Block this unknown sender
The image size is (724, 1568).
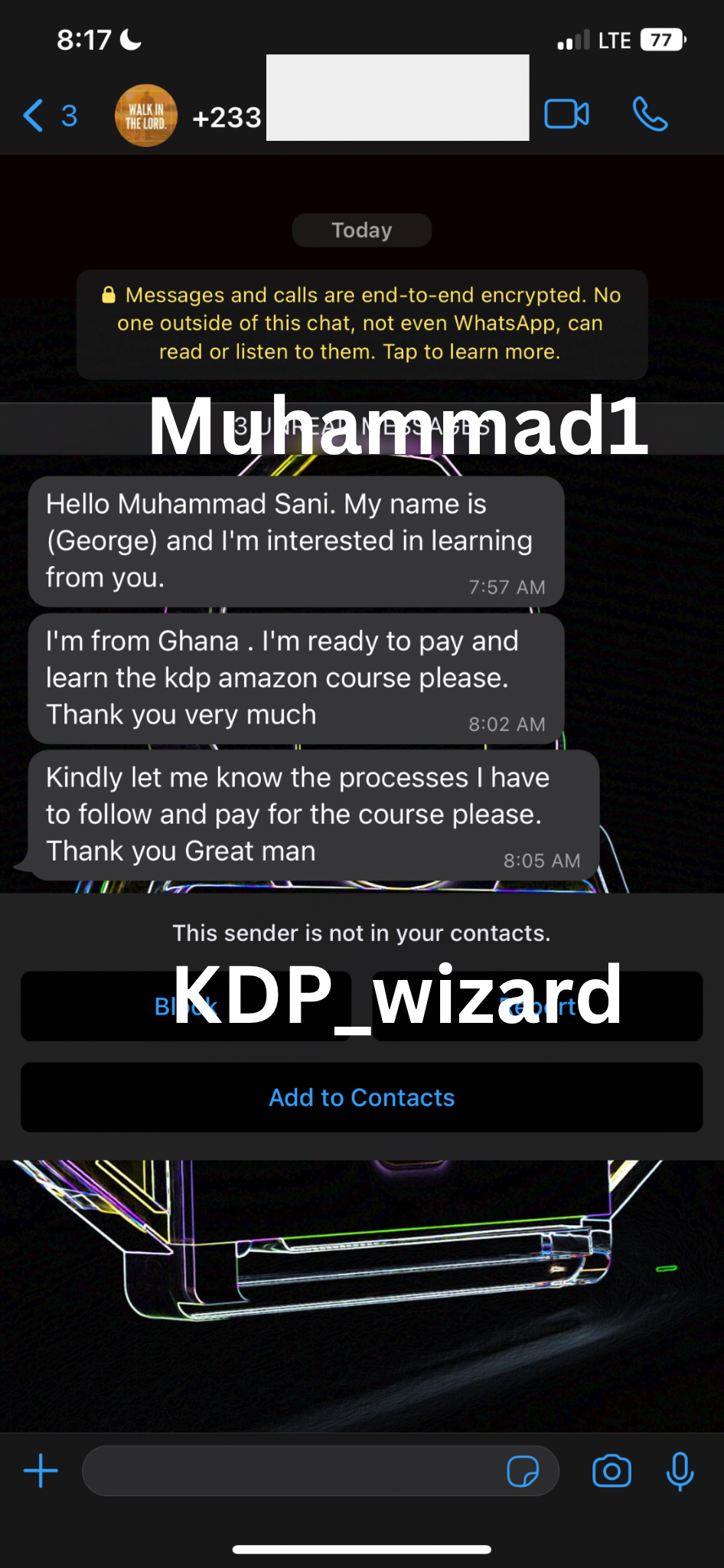(185, 1006)
